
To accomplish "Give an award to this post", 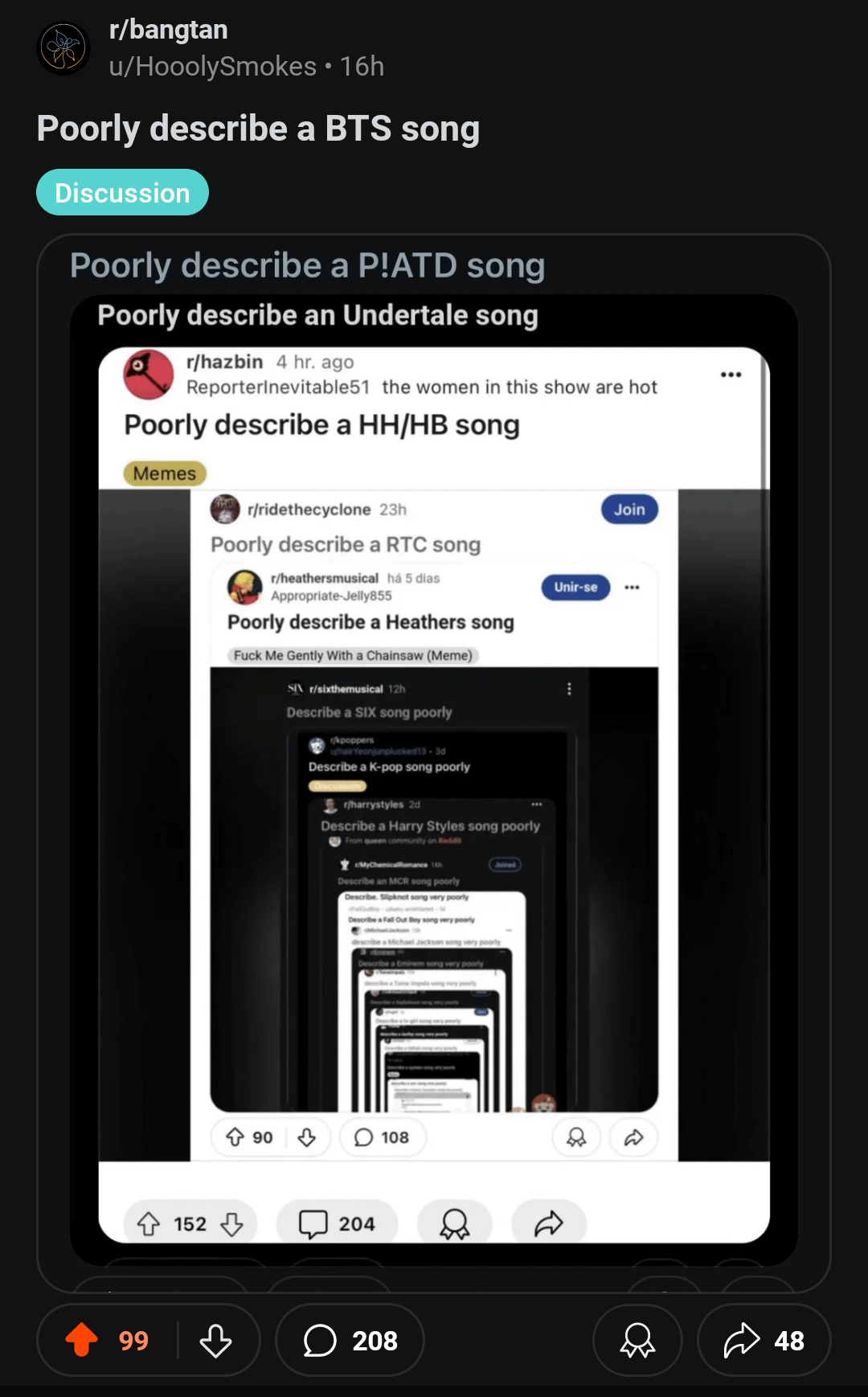I will (637, 1340).
